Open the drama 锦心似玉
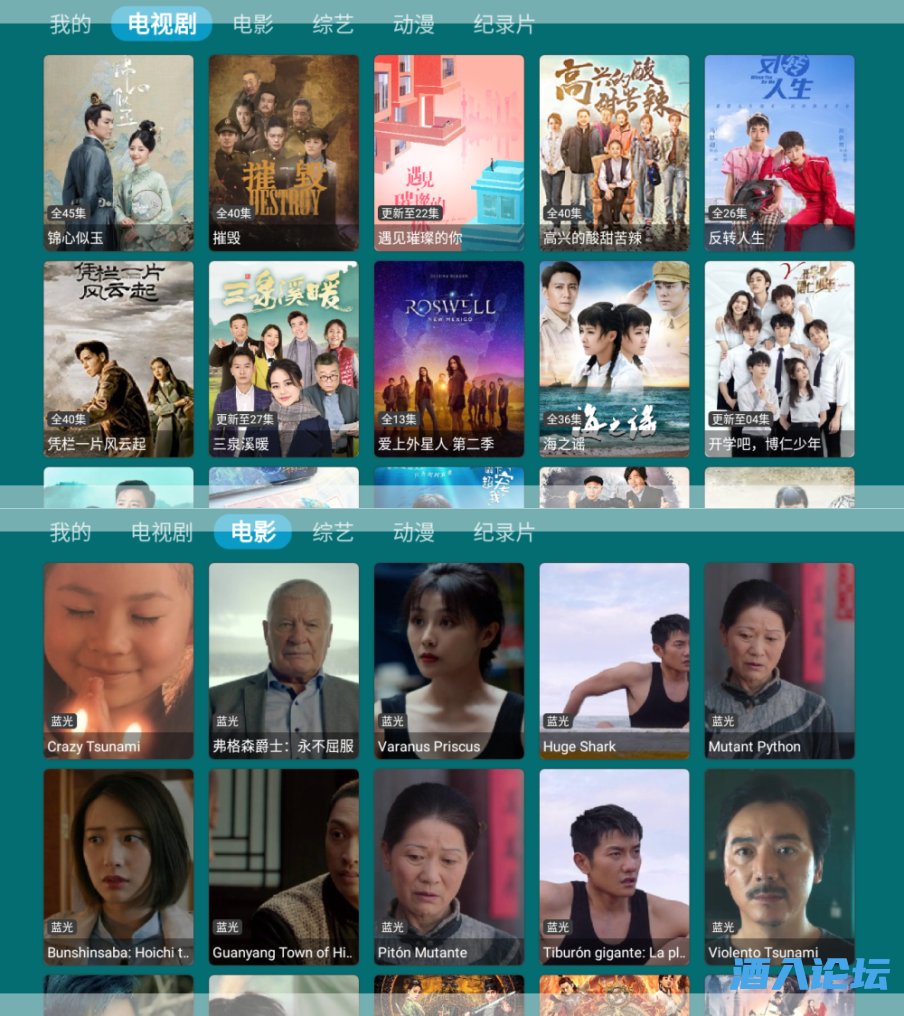Screen dimensions: 904x1016 (x=118, y=152)
